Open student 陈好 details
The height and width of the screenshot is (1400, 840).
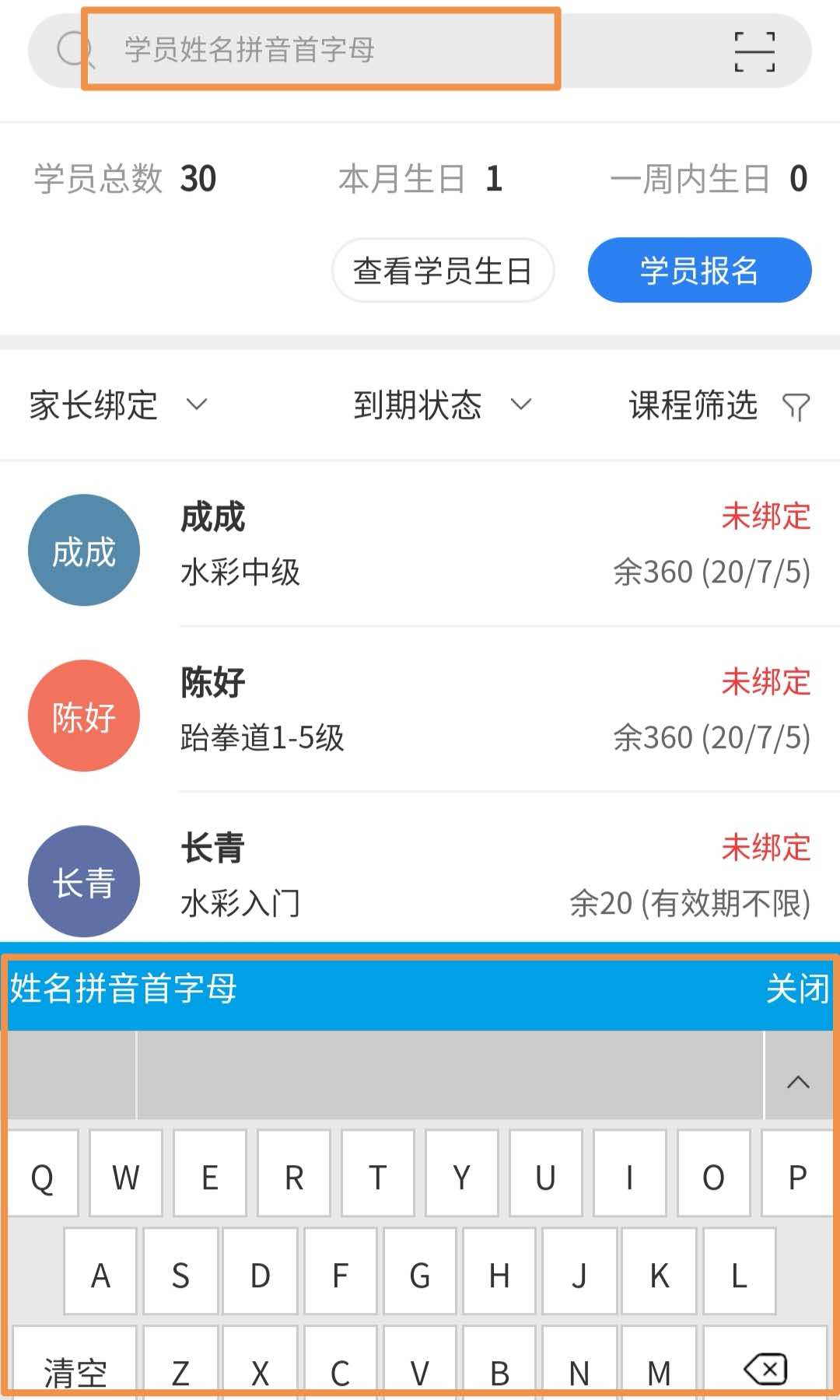pos(420,709)
